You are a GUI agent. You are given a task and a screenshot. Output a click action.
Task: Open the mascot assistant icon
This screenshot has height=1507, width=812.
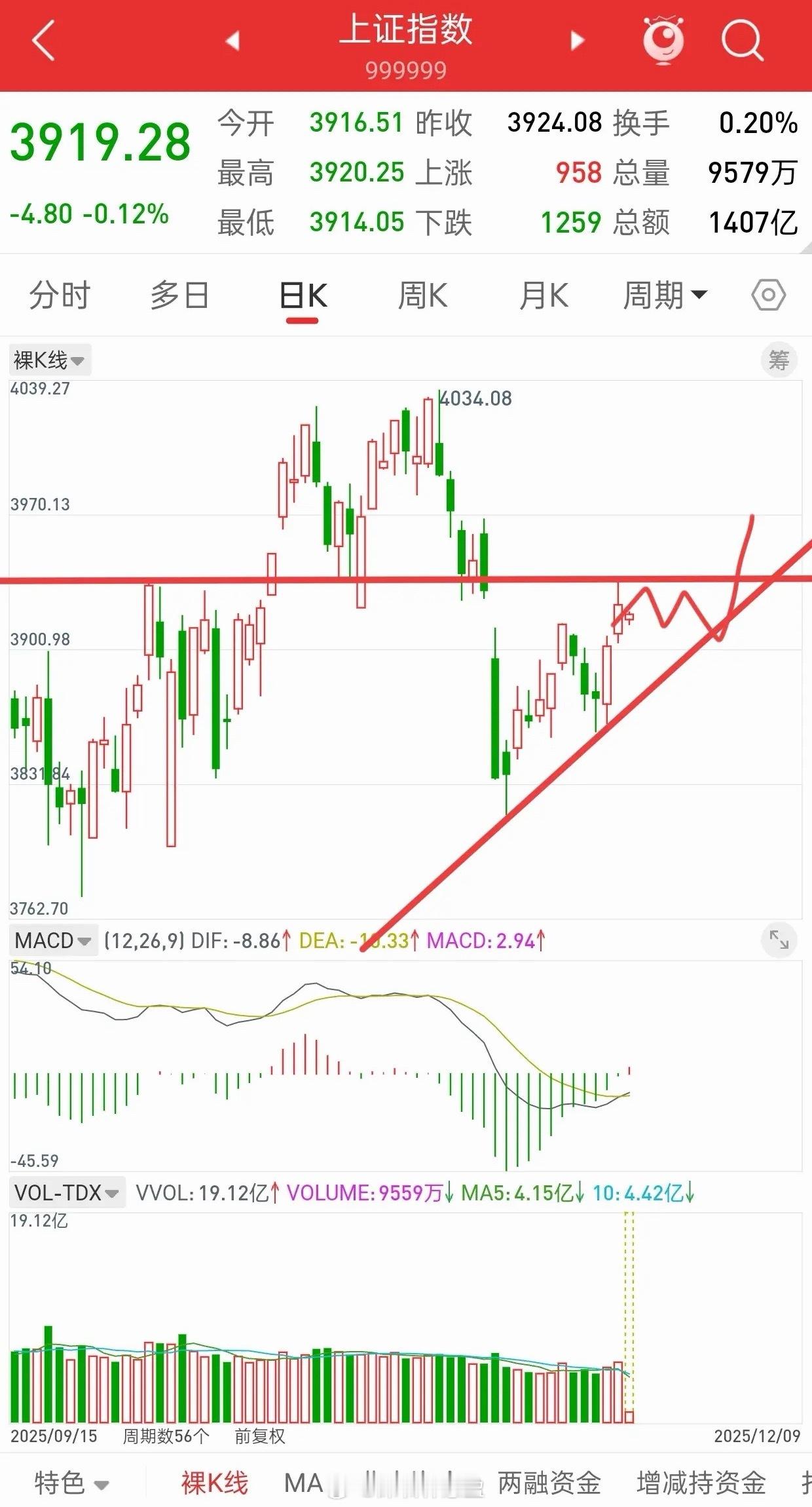click(663, 41)
